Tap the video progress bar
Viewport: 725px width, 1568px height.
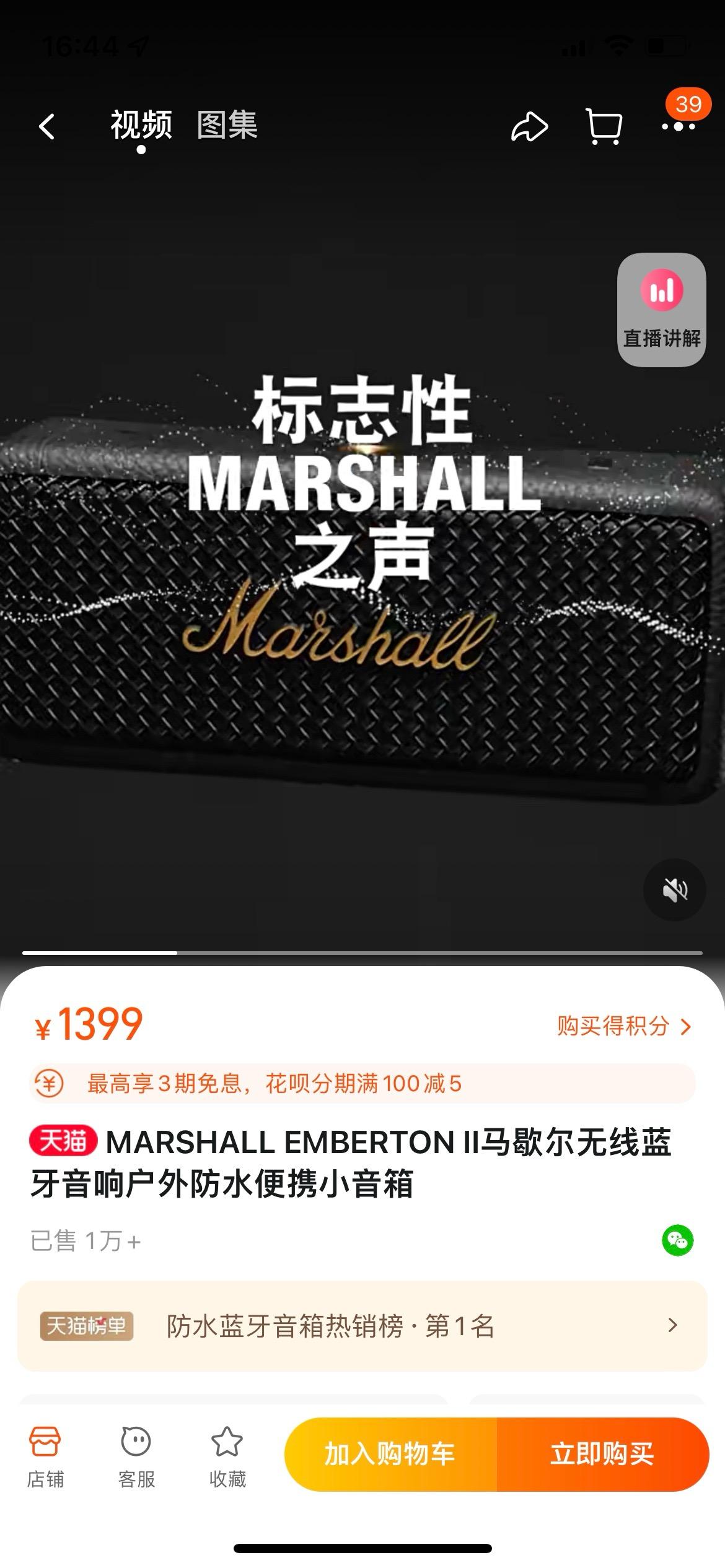[x=362, y=952]
